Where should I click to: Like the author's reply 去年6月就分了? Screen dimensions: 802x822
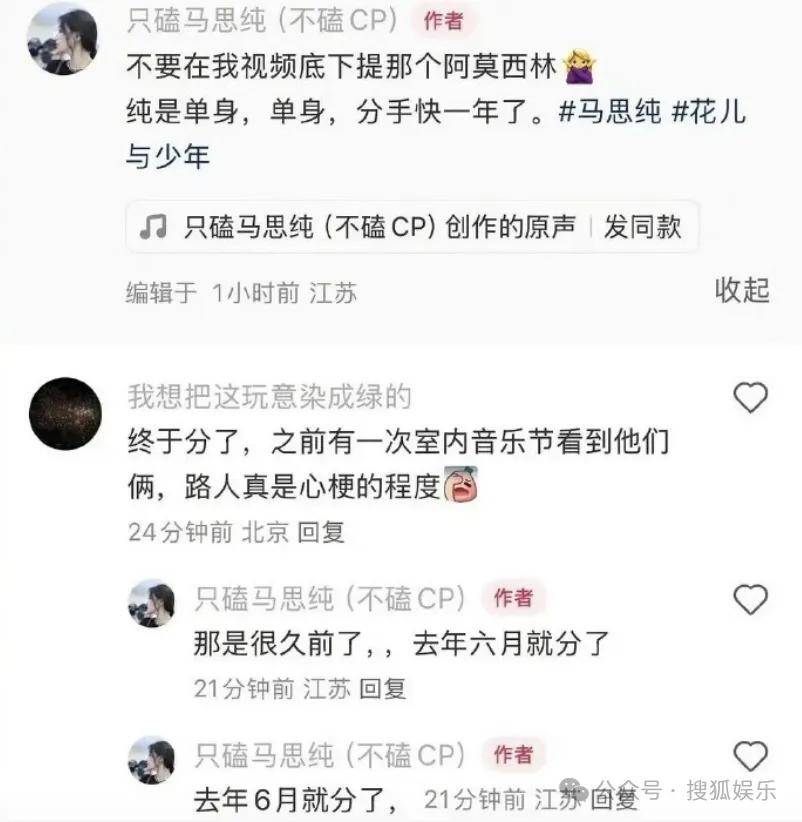point(750,756)
